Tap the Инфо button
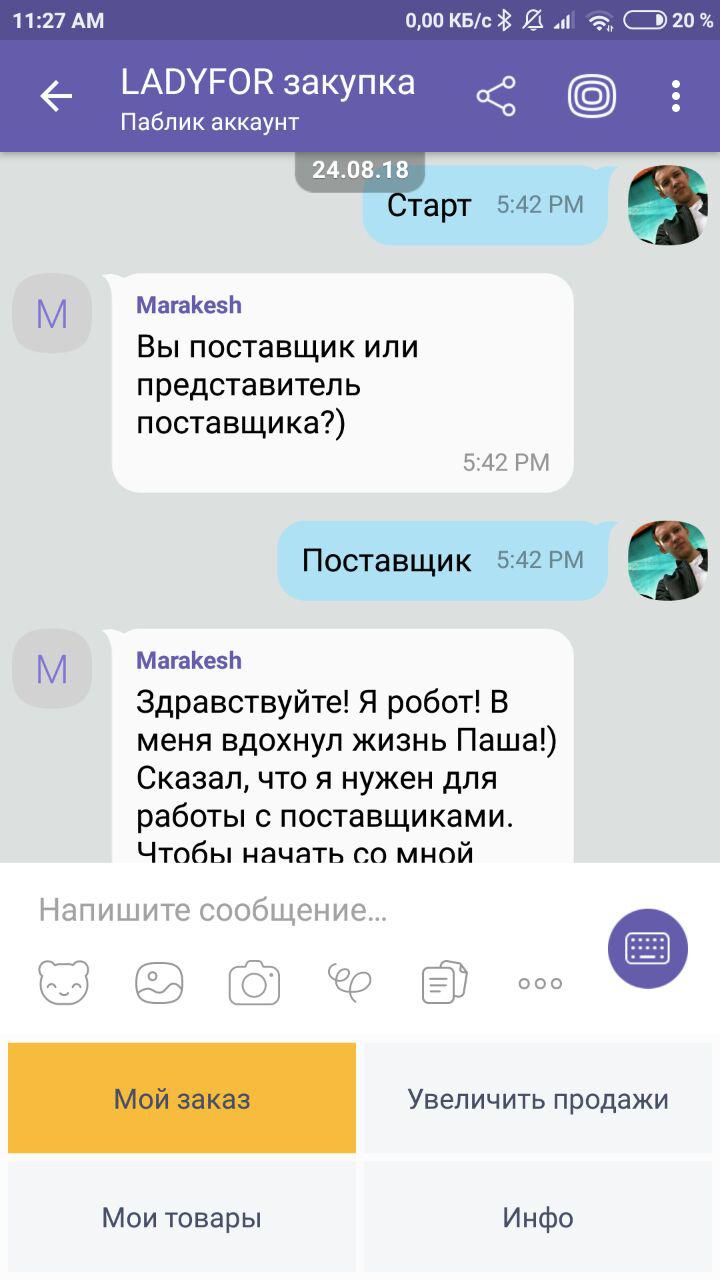720x1280 pixels. 538,1218
